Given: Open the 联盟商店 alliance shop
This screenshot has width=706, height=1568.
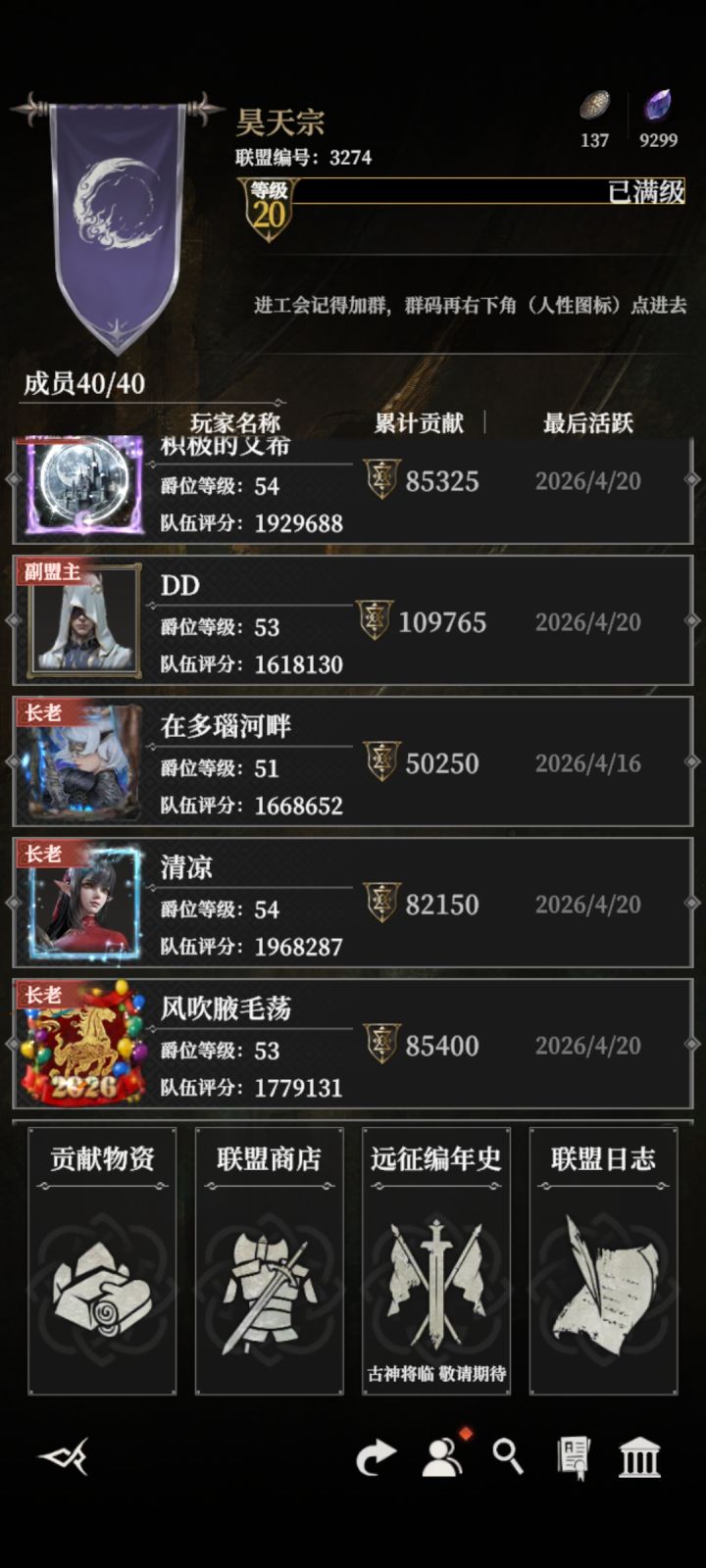Looking at the screenshot, I should 269,1264.
